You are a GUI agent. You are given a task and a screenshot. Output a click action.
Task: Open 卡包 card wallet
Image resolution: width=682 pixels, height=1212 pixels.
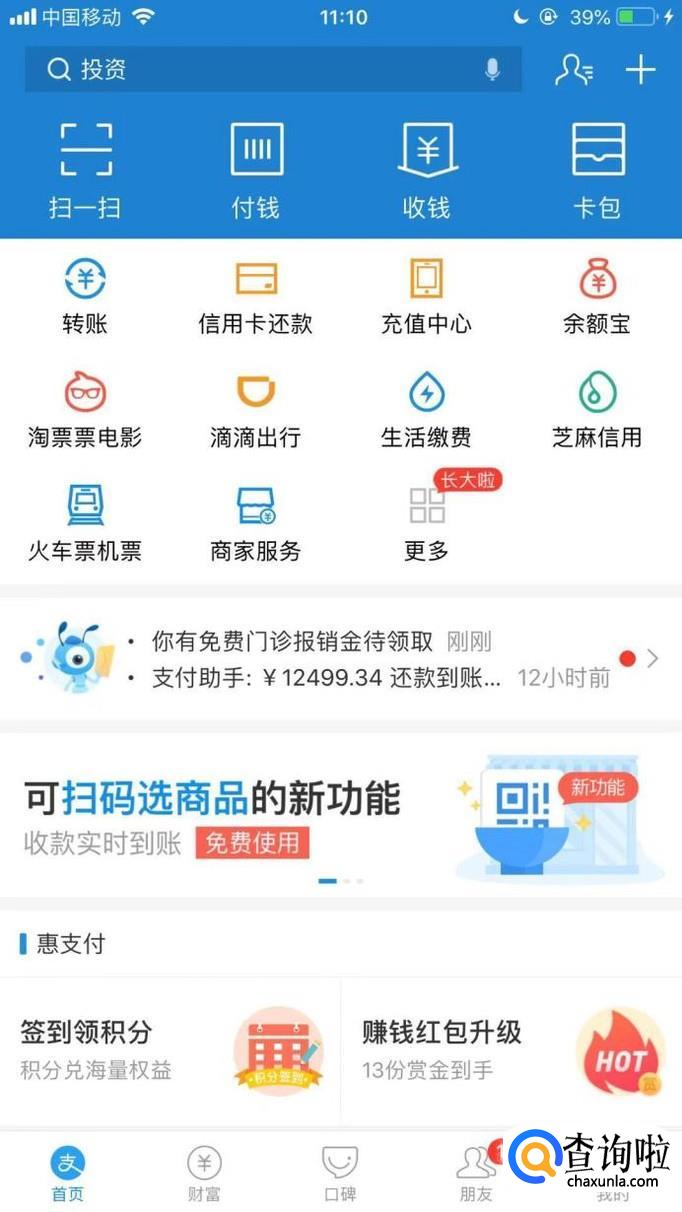(x=598, y=168)
